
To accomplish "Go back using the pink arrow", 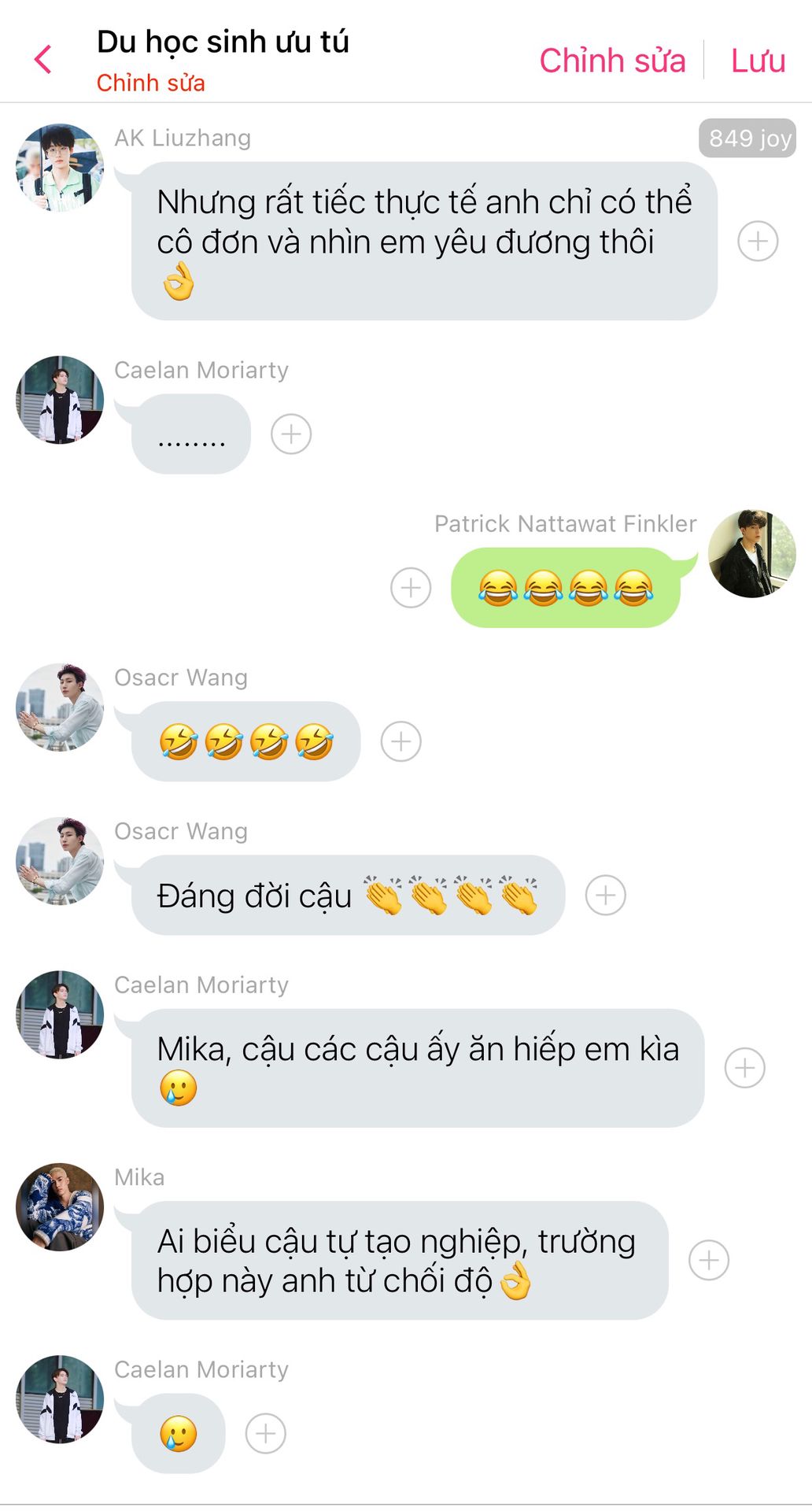I will [43, 59].
